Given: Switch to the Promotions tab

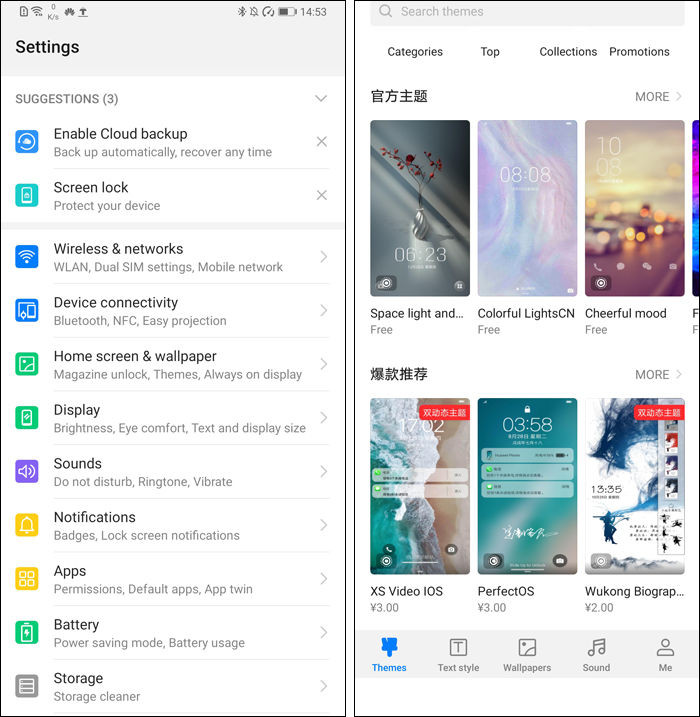Looking at the screenshot, I should [639, 52].
